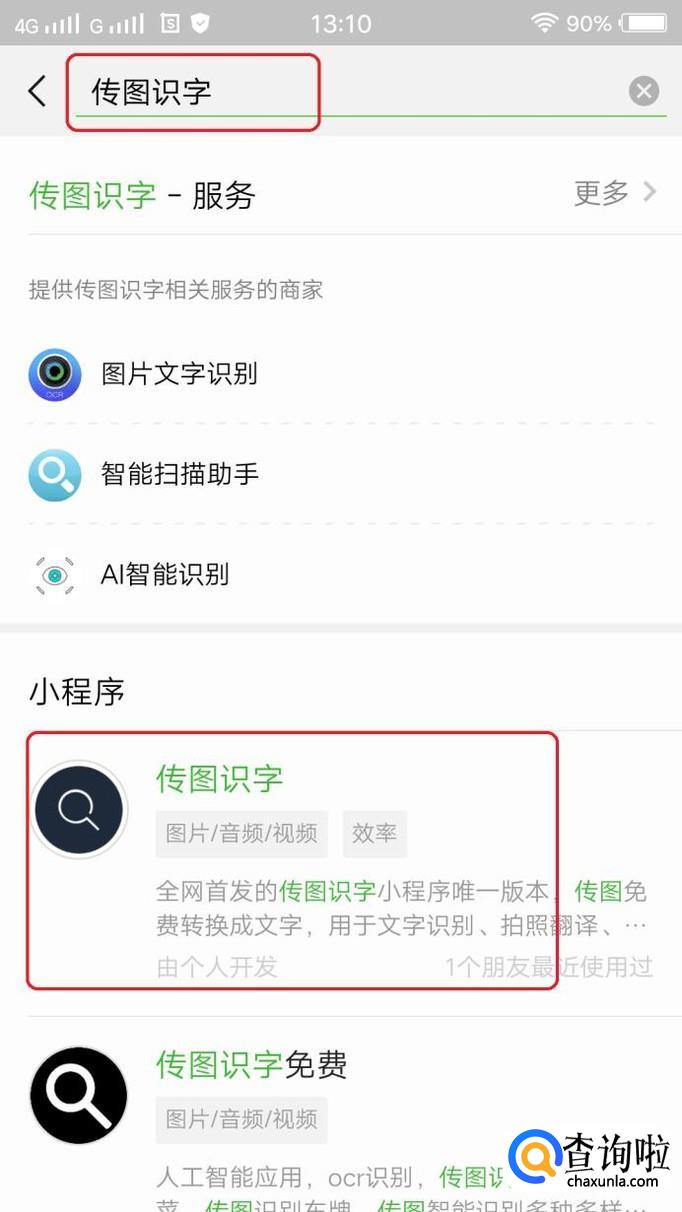Screen dimensions: 682x1212
Task: Open the 智能扫描助手 service
Action: coord(180,474)
